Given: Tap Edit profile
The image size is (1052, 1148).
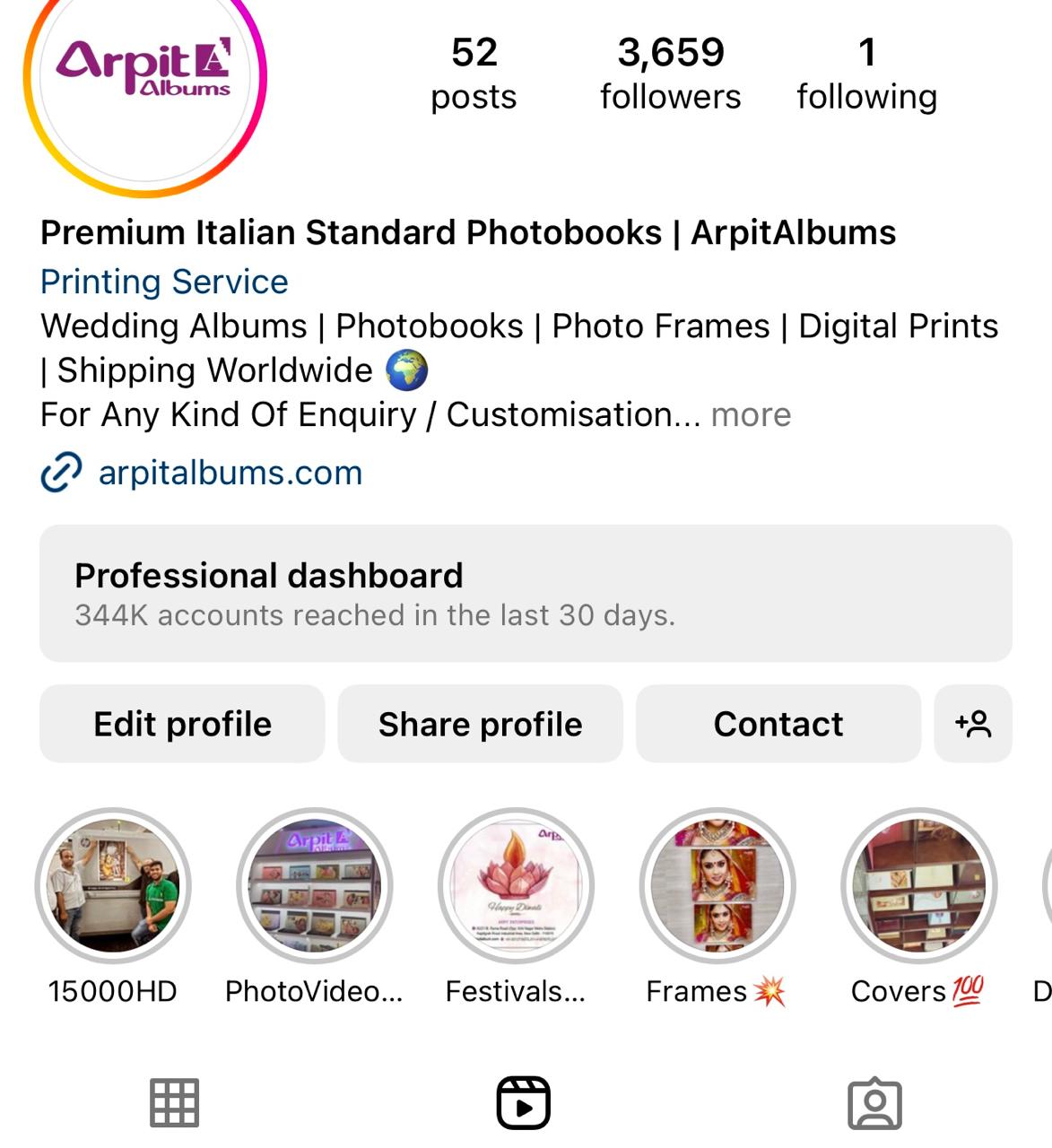Looking at the screenshot, I should [x=182, y=724].
